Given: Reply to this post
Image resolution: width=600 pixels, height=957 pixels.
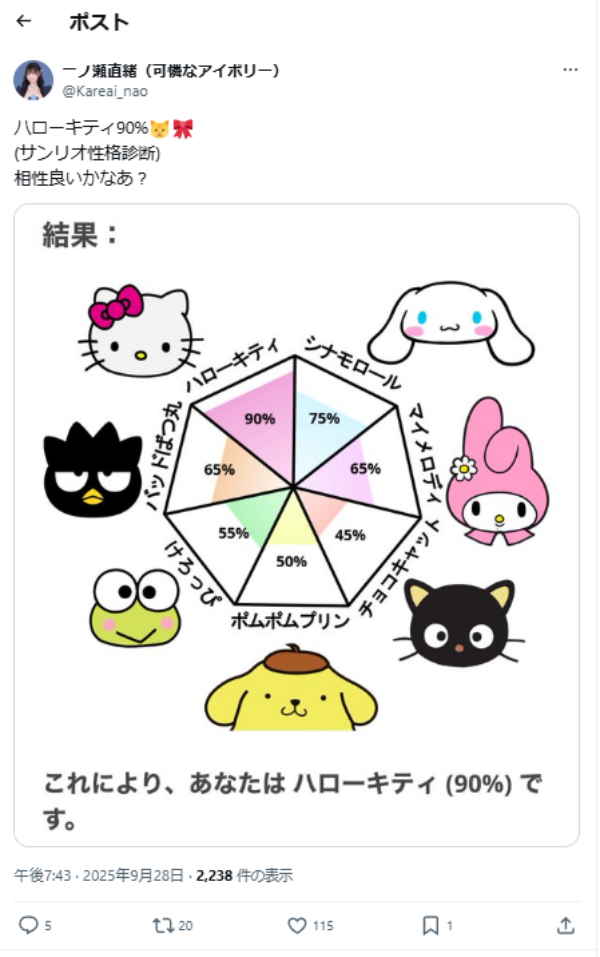Looking at the screenshot, I should tap(29, 926).
